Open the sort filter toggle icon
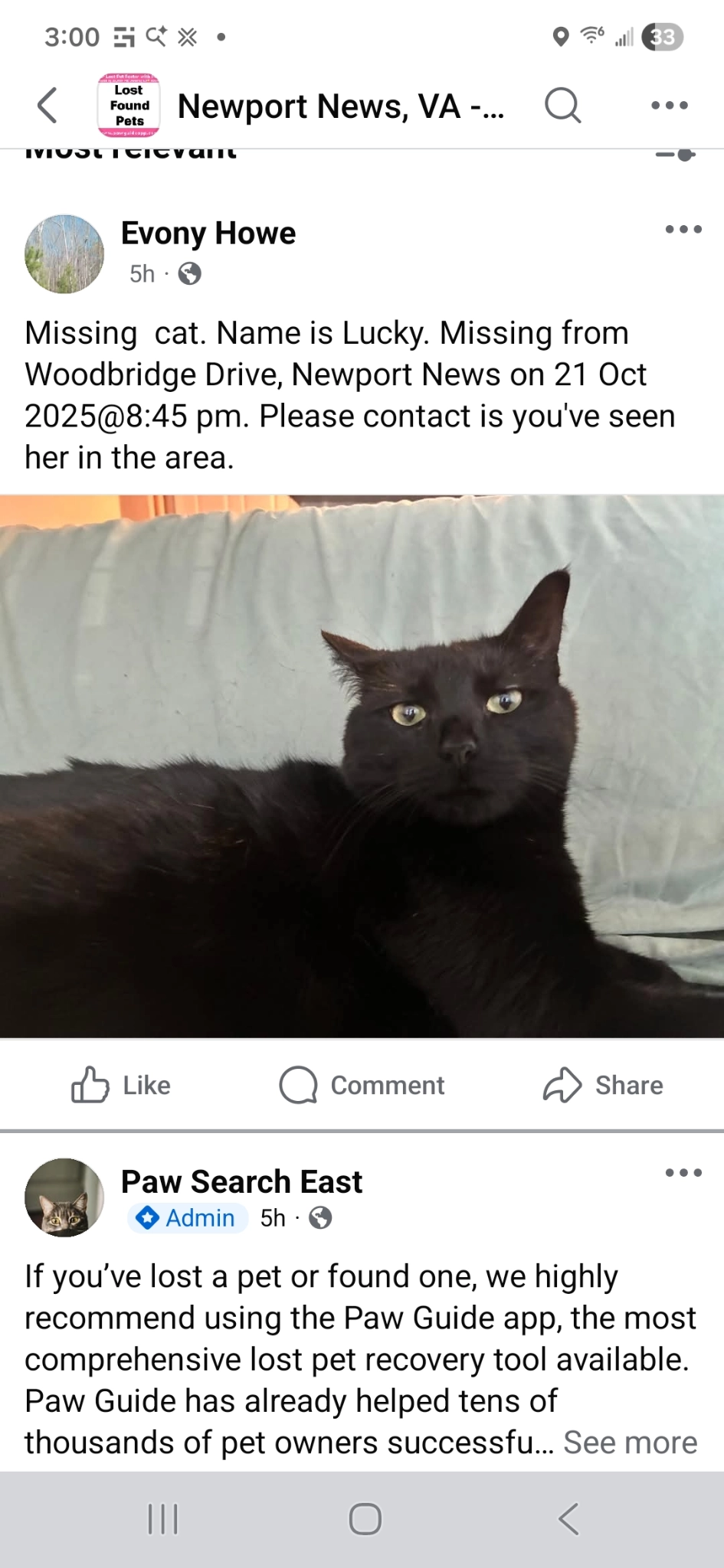The image size is (724, 1568). click(676, 154)
